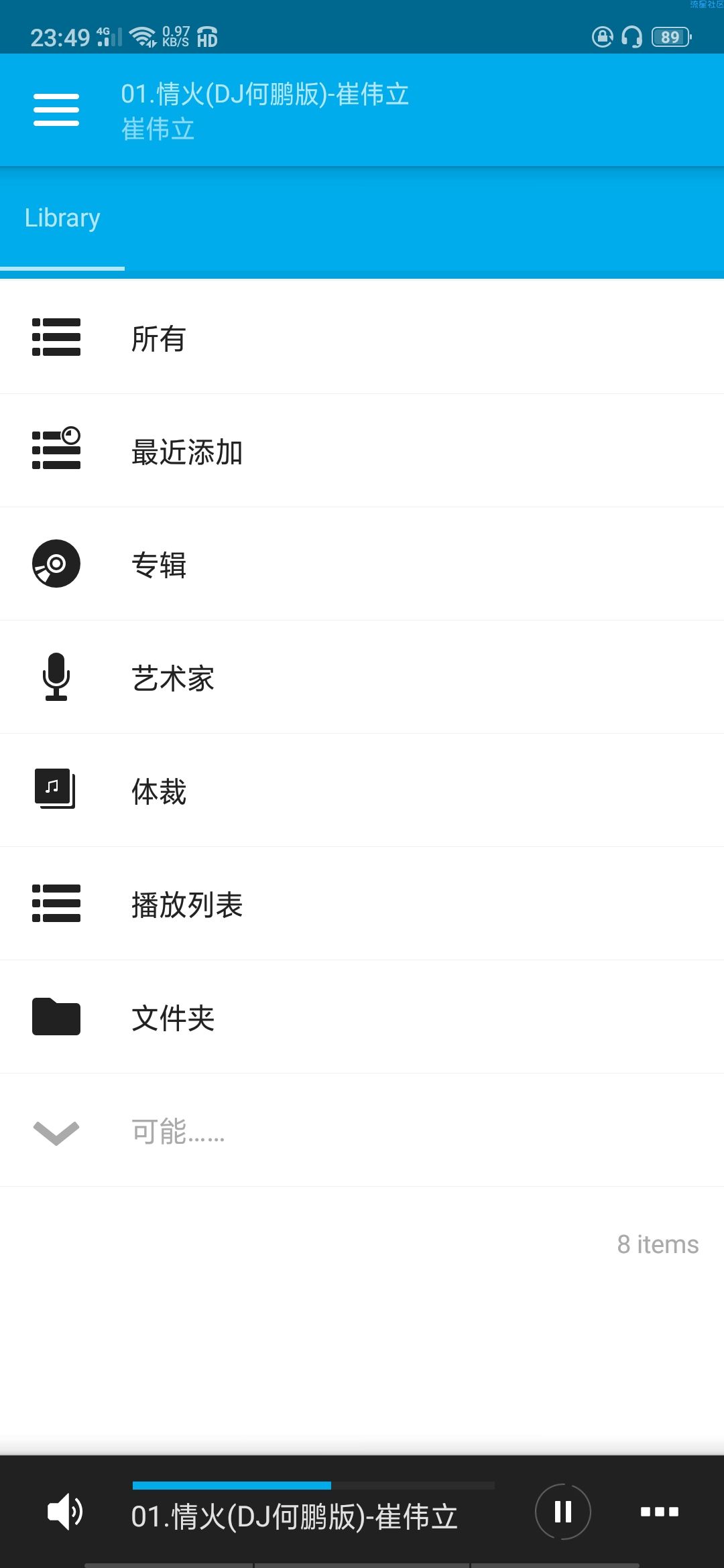Open the 体裁 genre list
Screen dimensions: 724x1568
pyautogui.click(x=362, y=791)
